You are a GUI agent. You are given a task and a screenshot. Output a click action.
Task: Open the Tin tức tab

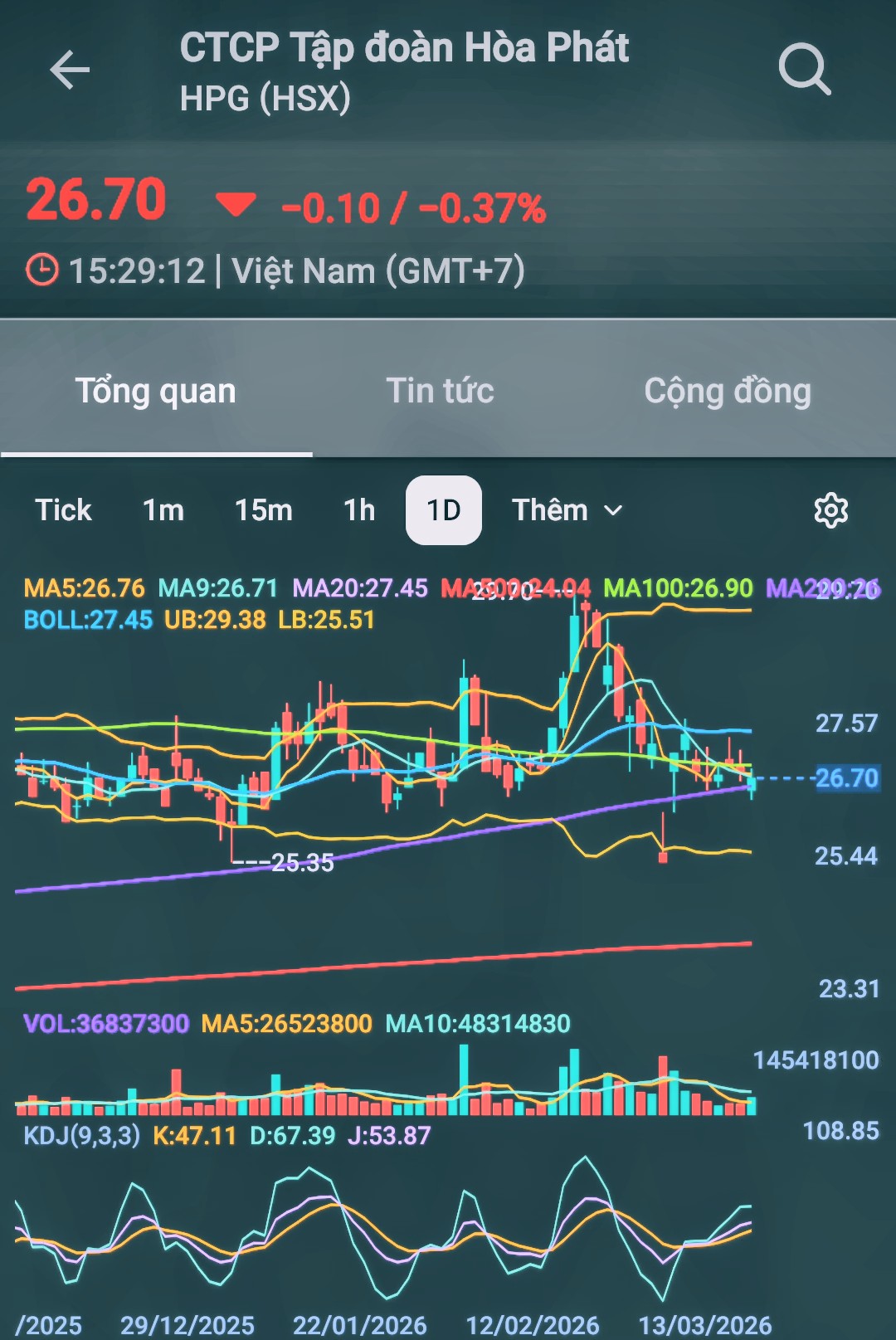[x=440, y=392]
